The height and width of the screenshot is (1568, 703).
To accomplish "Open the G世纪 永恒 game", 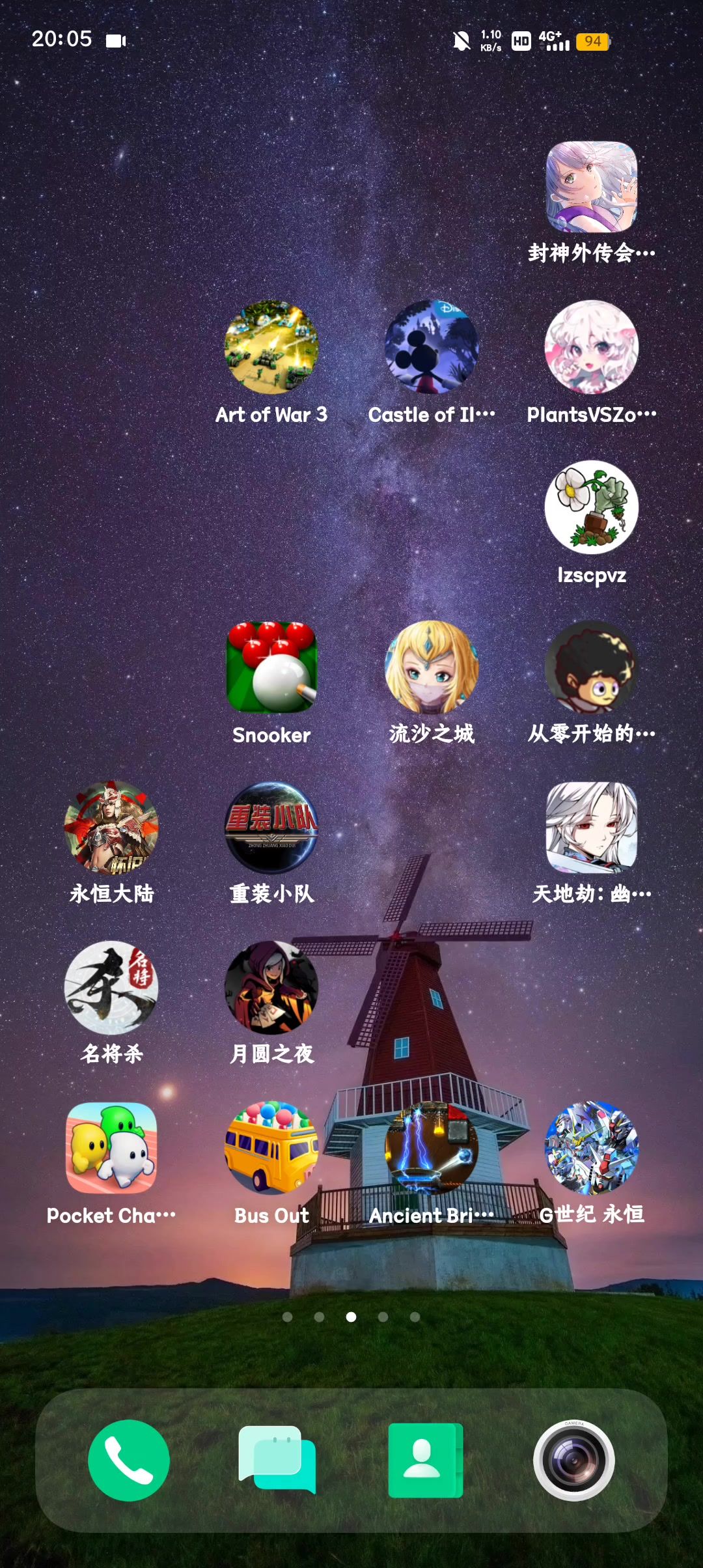I will click(x=591, y=1148).
